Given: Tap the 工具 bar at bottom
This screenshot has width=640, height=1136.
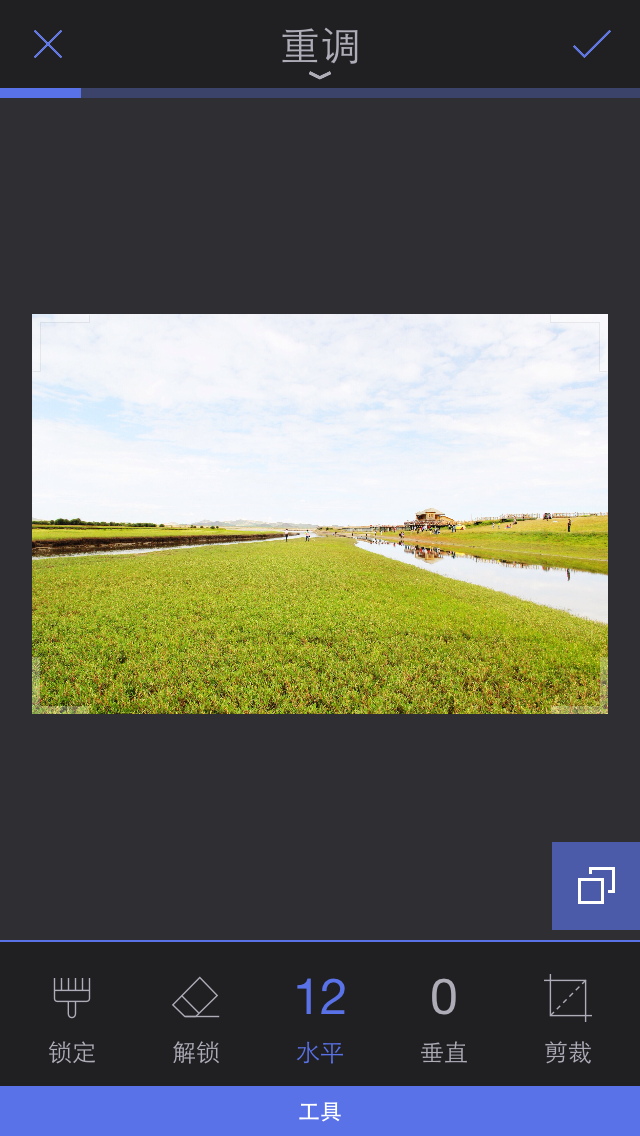Looking at the screenshot, I should [320, 1111].
